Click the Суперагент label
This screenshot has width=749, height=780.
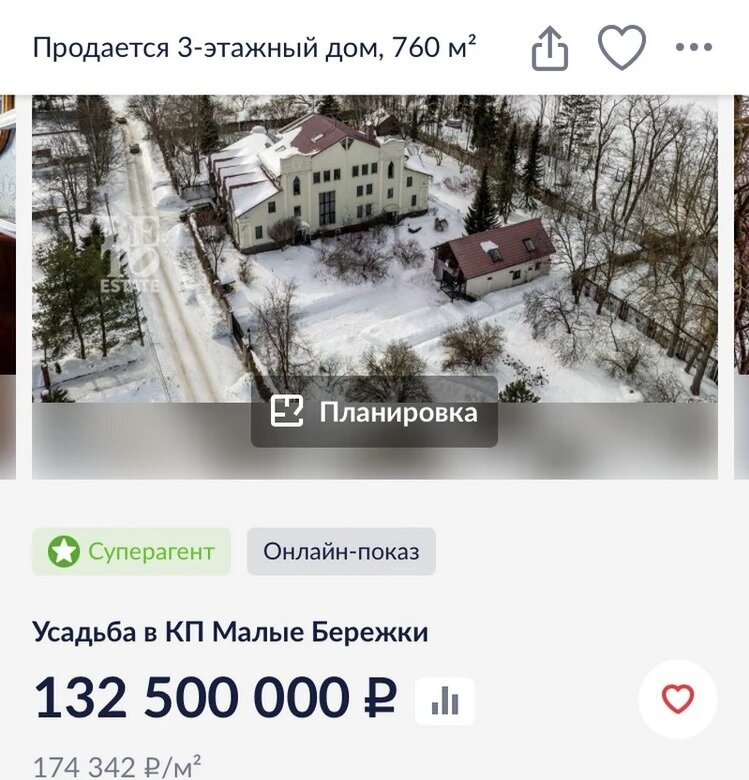coord(144,548)
